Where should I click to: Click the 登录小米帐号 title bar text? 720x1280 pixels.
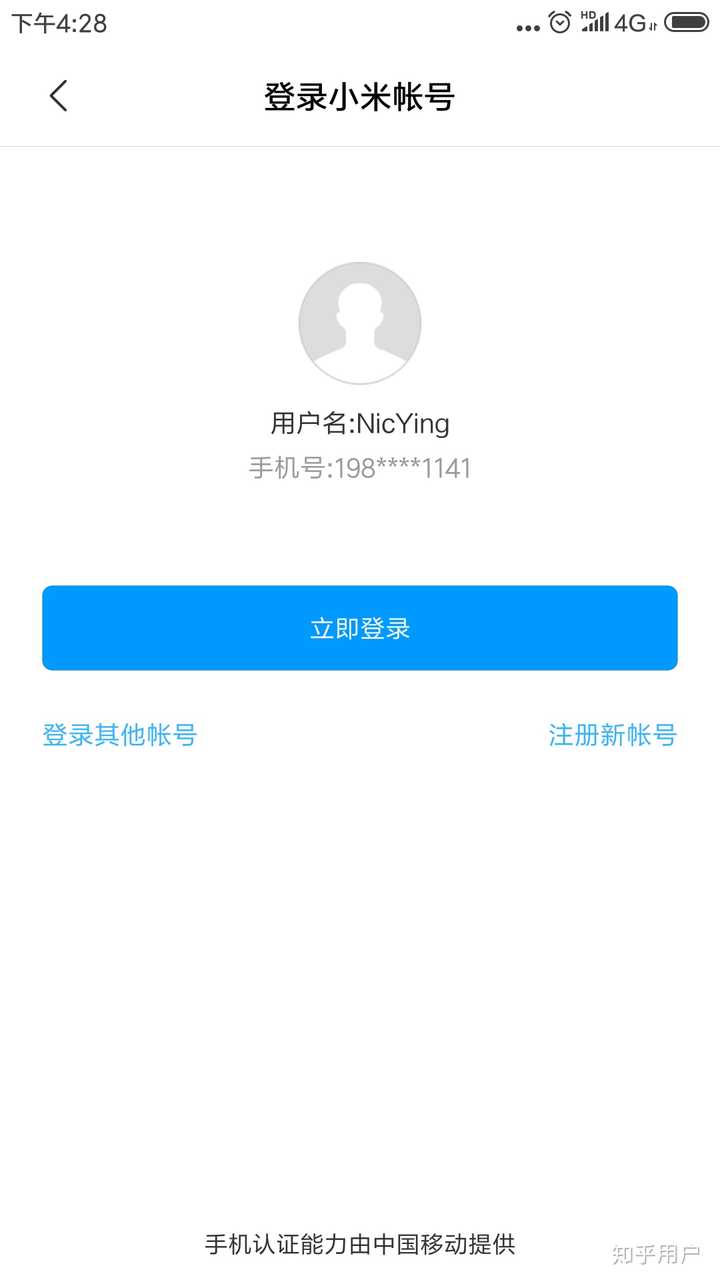pyautogui.click(x=359, y=96)
